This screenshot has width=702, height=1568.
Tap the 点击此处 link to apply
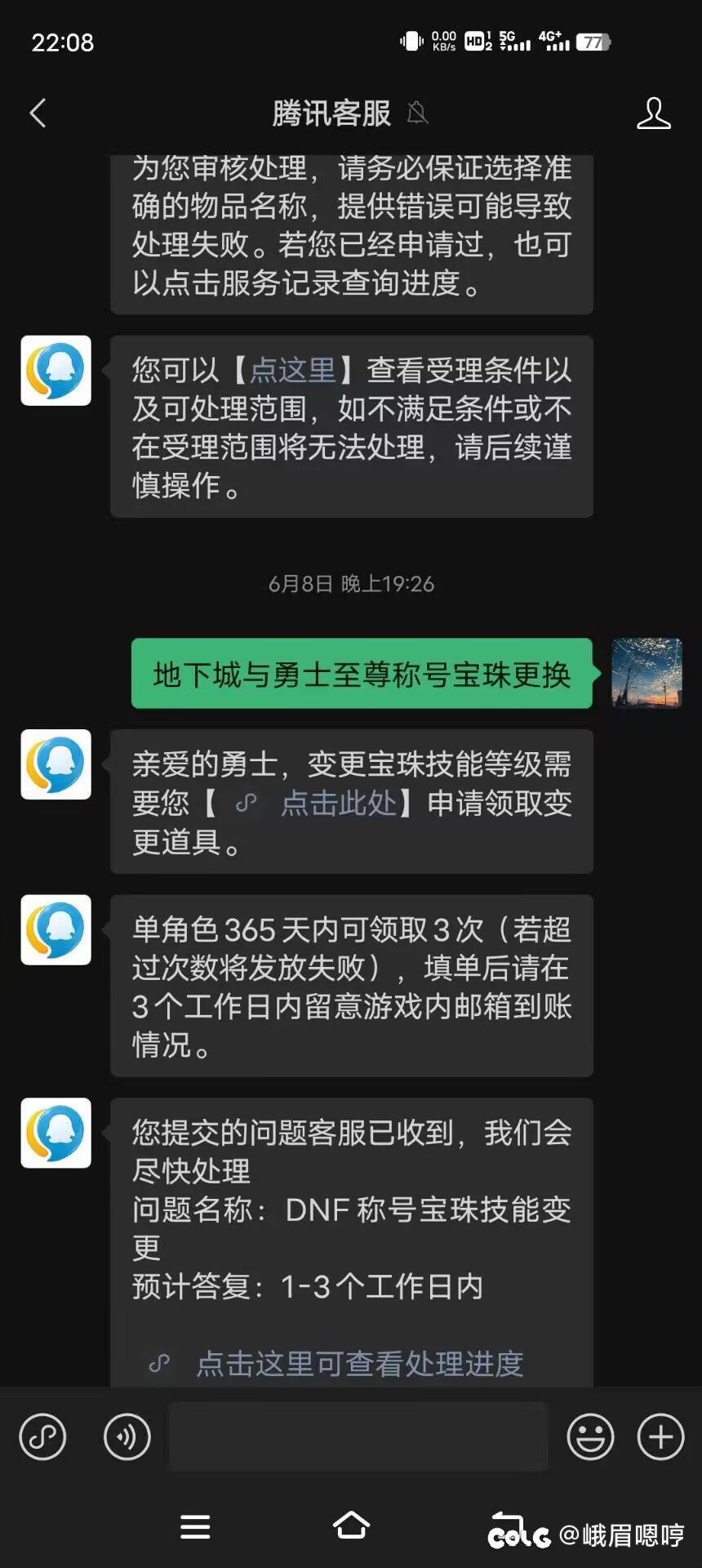[339, 804]
